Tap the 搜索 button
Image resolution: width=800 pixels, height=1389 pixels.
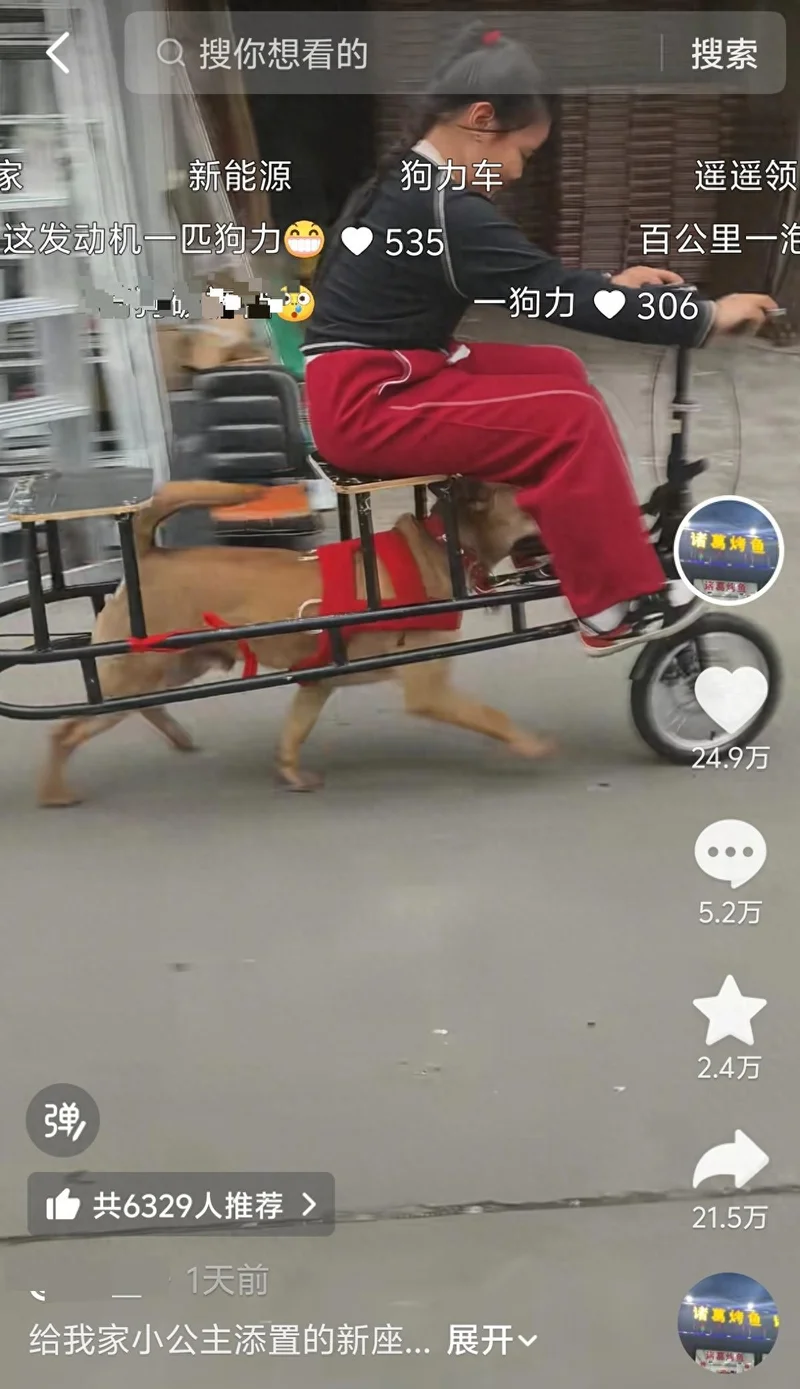[x=724, y=54]
